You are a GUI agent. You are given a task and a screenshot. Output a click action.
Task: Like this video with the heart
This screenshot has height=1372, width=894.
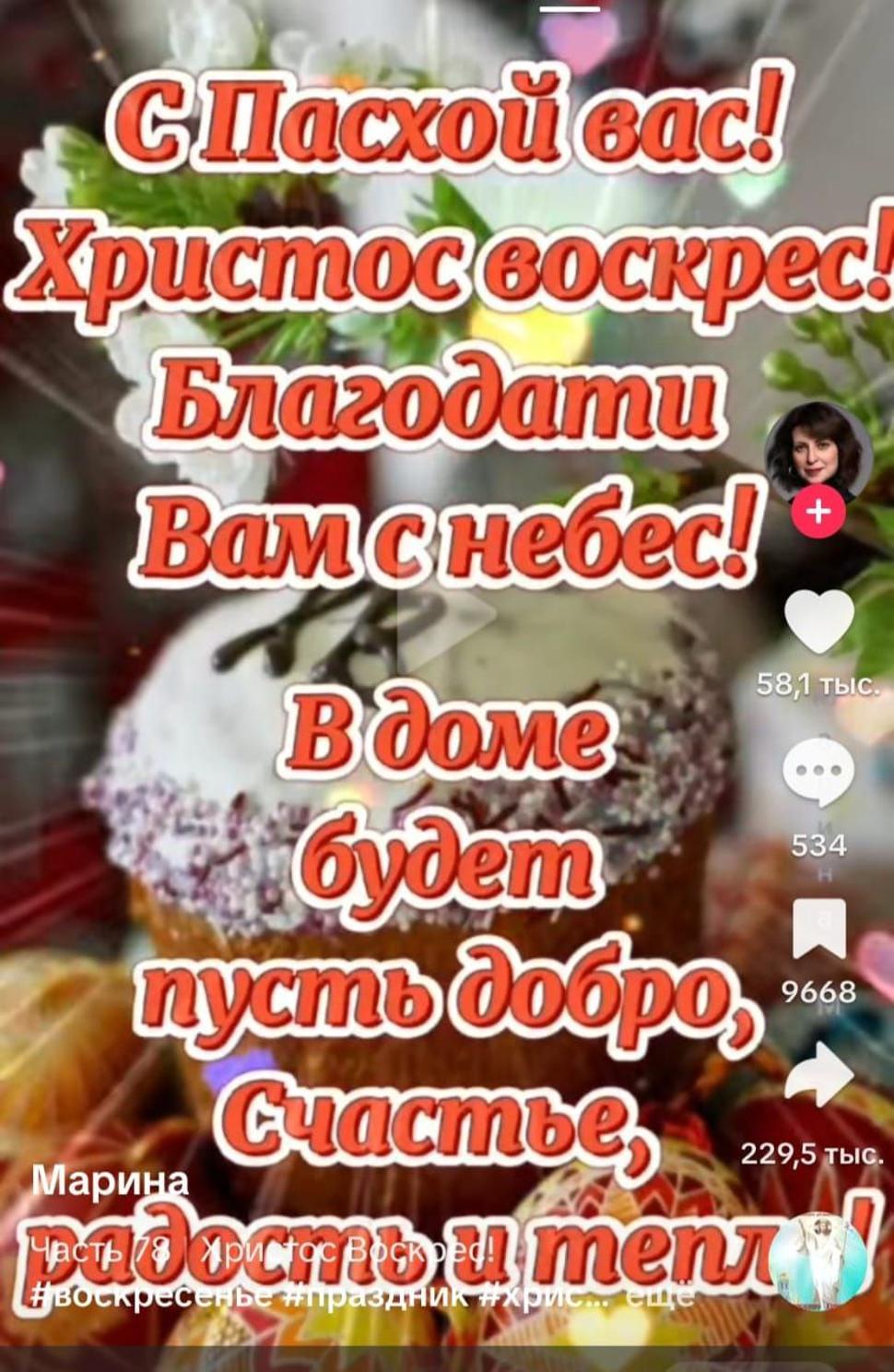point(818,622)
